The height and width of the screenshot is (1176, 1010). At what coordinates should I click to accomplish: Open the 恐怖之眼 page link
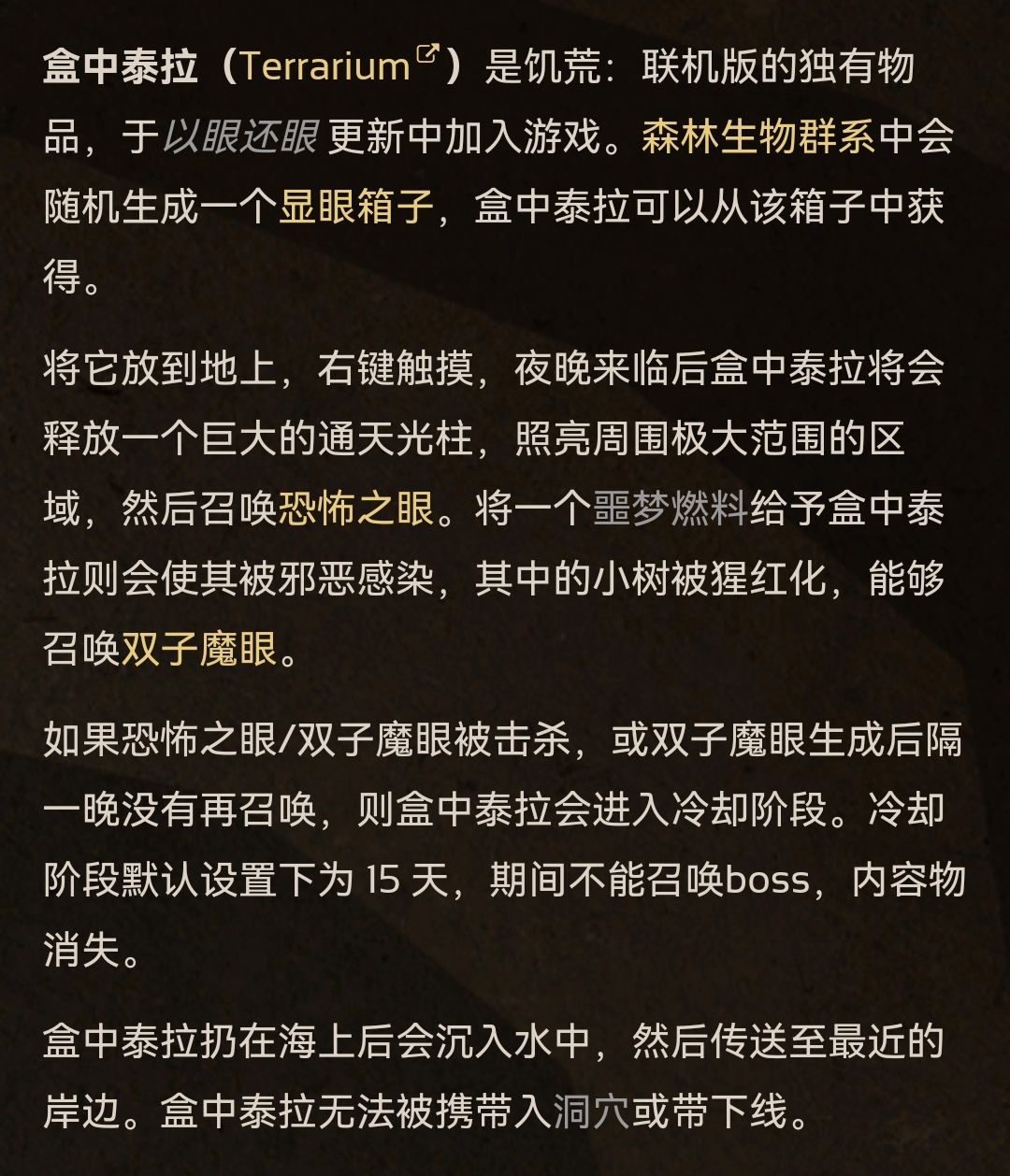(356, 509)
